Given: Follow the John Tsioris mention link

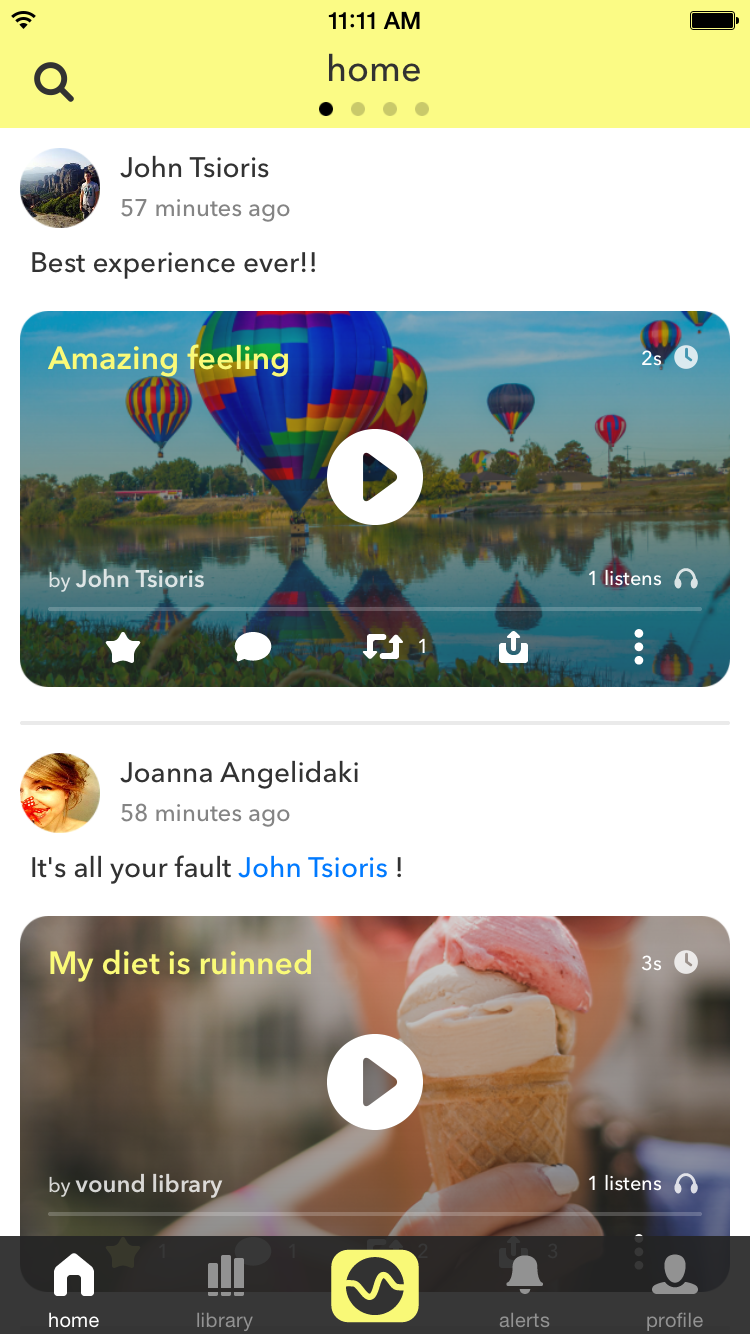Looking at the screenshot, I should tap(313, 867).
